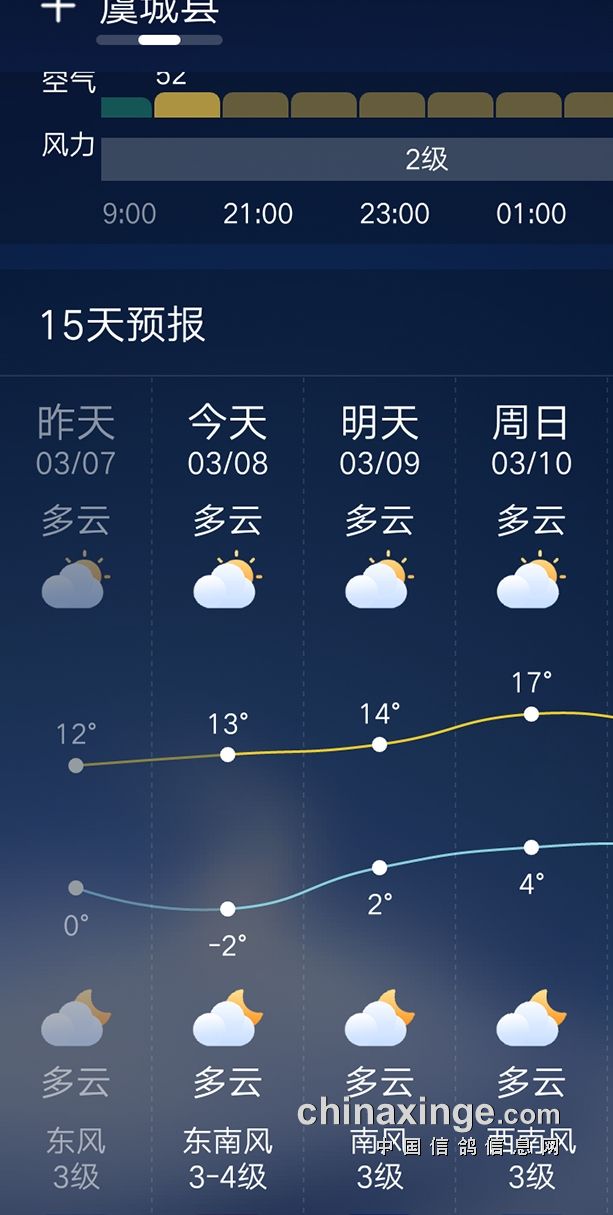
Task: View Sunday 03/10 forecast details
Action: pyautogui.click(x=531, y=442)
